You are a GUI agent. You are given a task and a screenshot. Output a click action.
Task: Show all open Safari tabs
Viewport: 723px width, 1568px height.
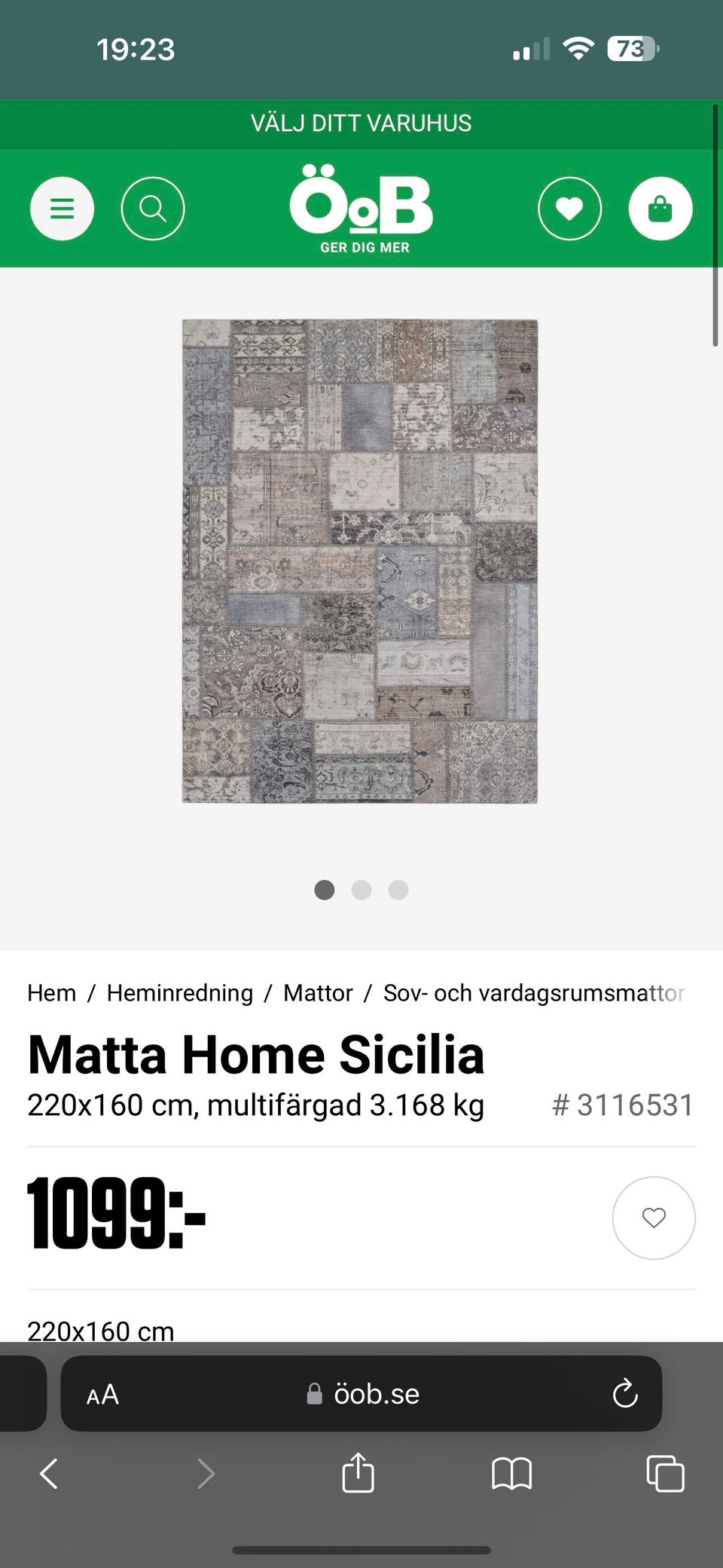(x=664, y=1475)
